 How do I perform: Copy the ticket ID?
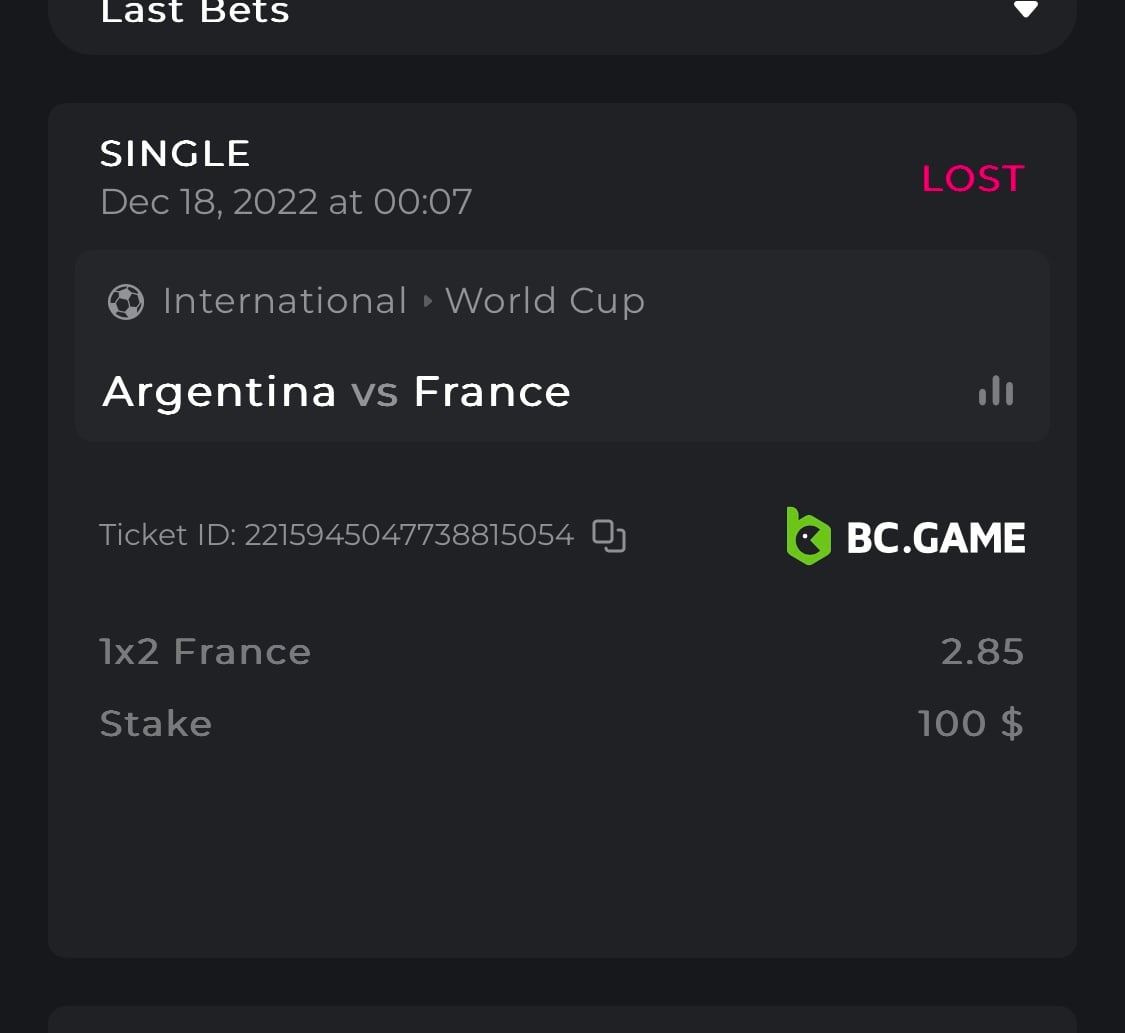(x=609, y=536)
